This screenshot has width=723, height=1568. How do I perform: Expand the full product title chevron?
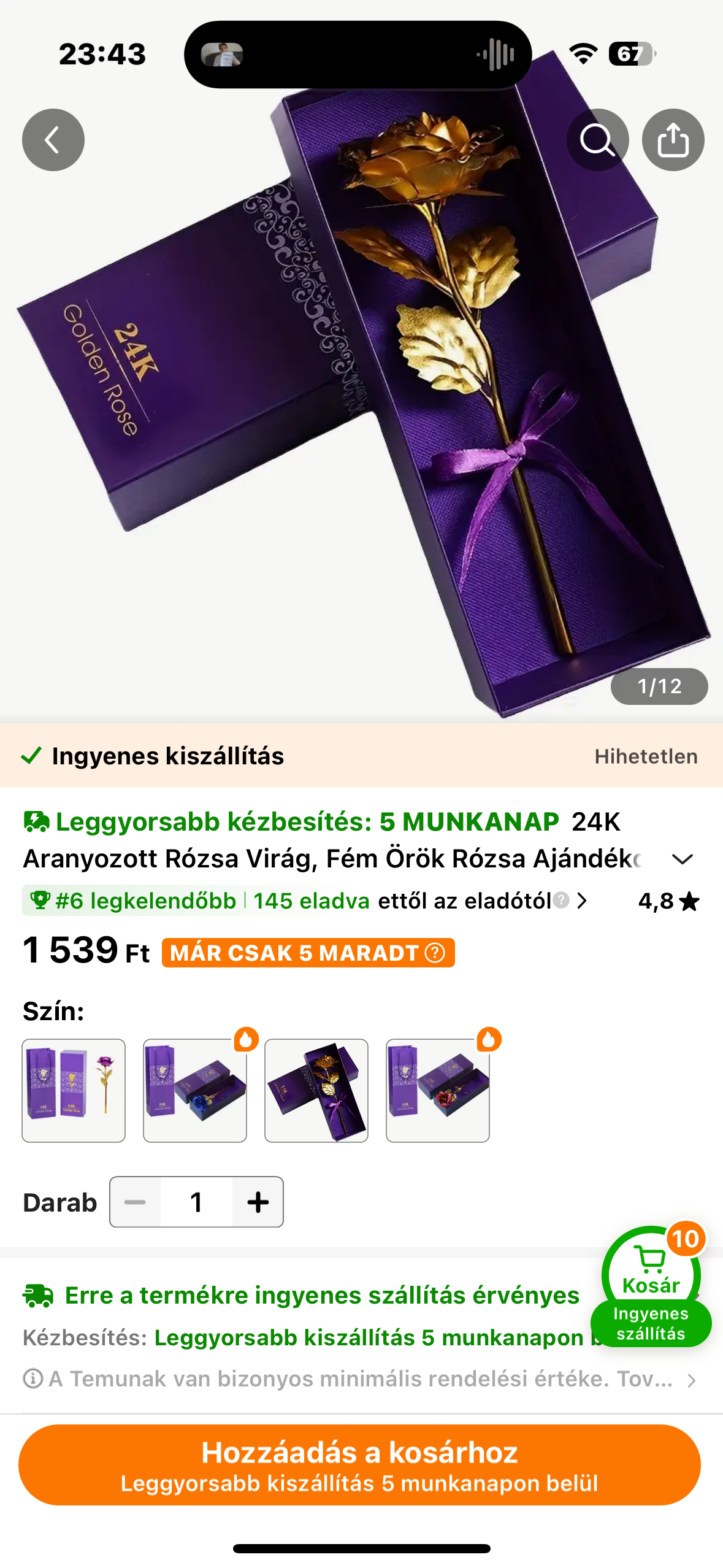(x=682, y=859)
